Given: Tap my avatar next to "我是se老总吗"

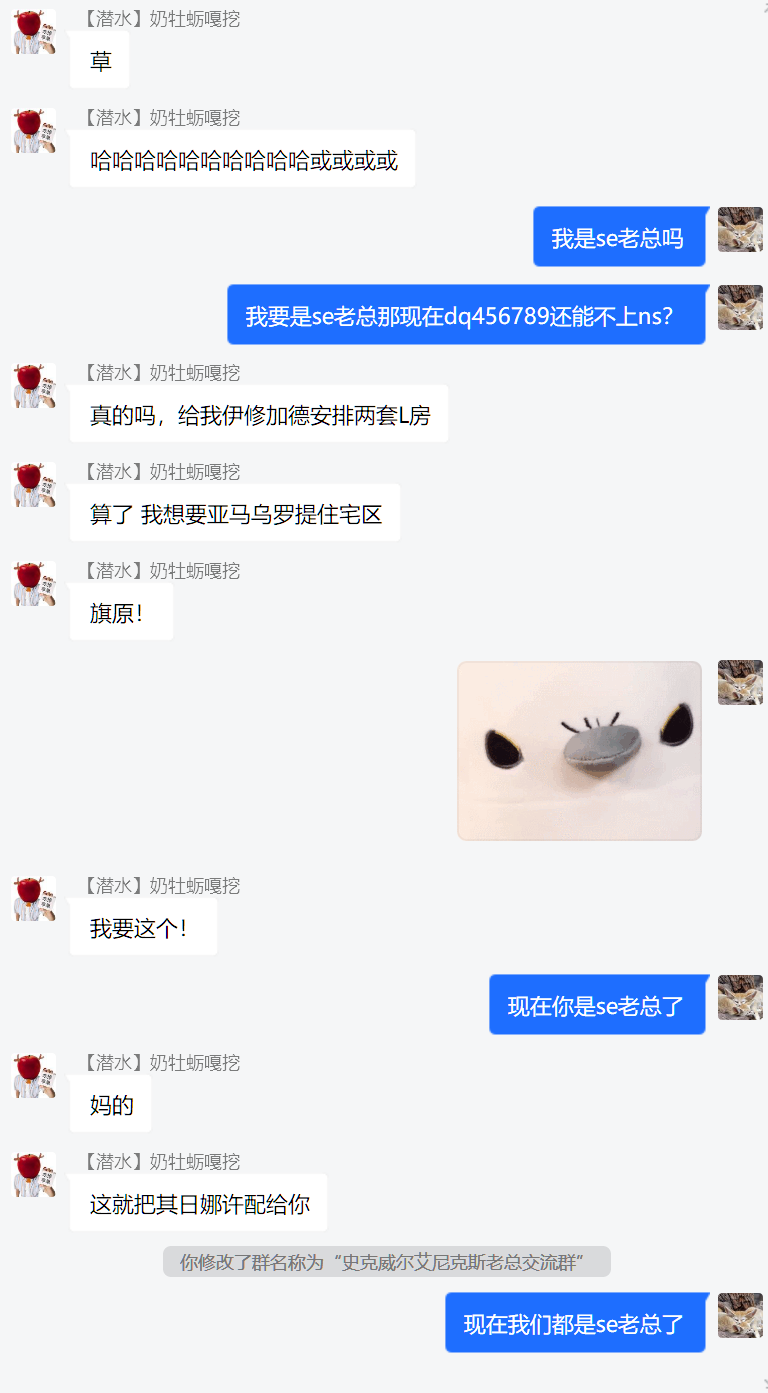Looking at the screenshot, I should tap(740, 229).
